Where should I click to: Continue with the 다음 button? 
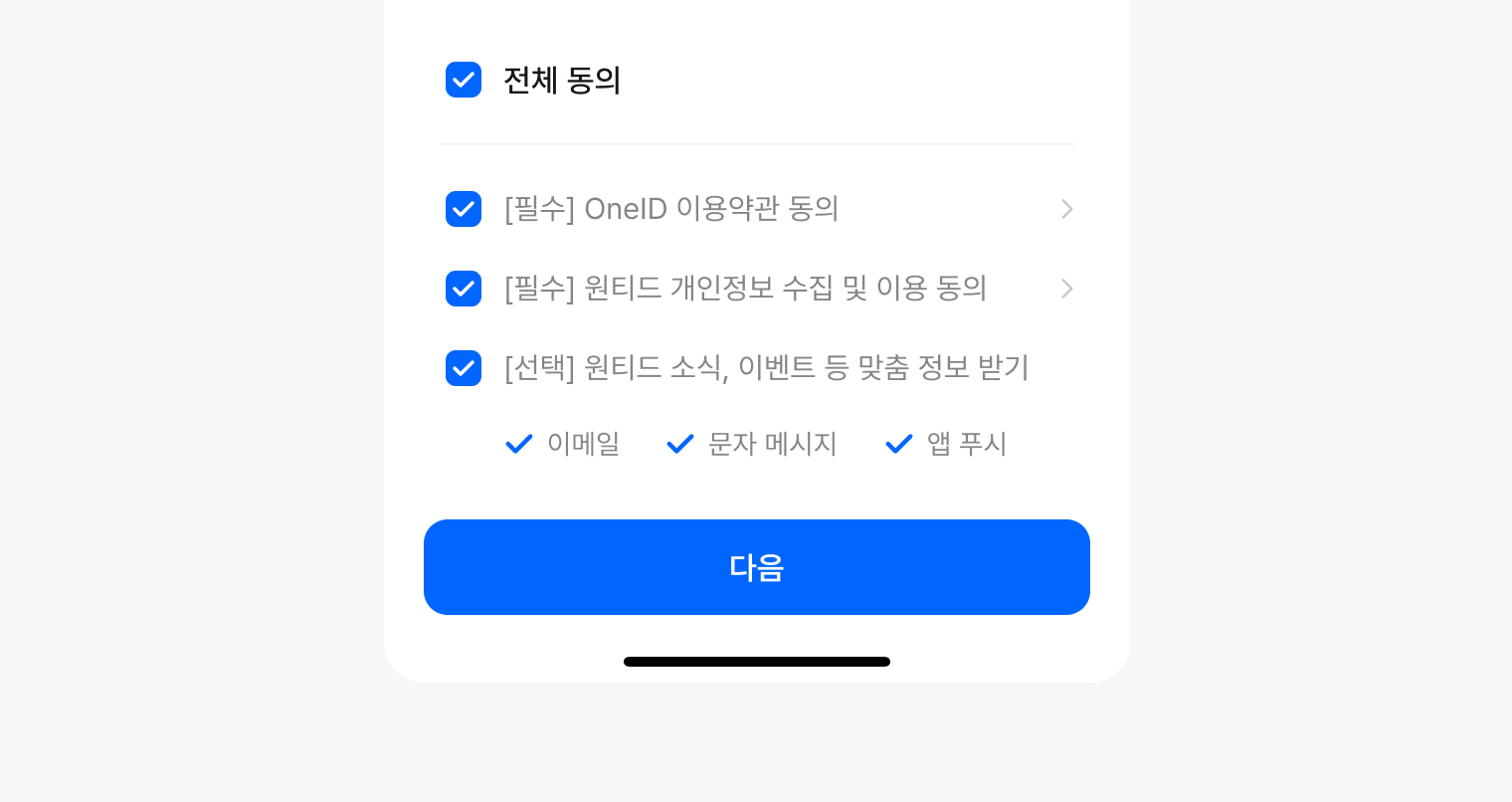coord(756,567)
